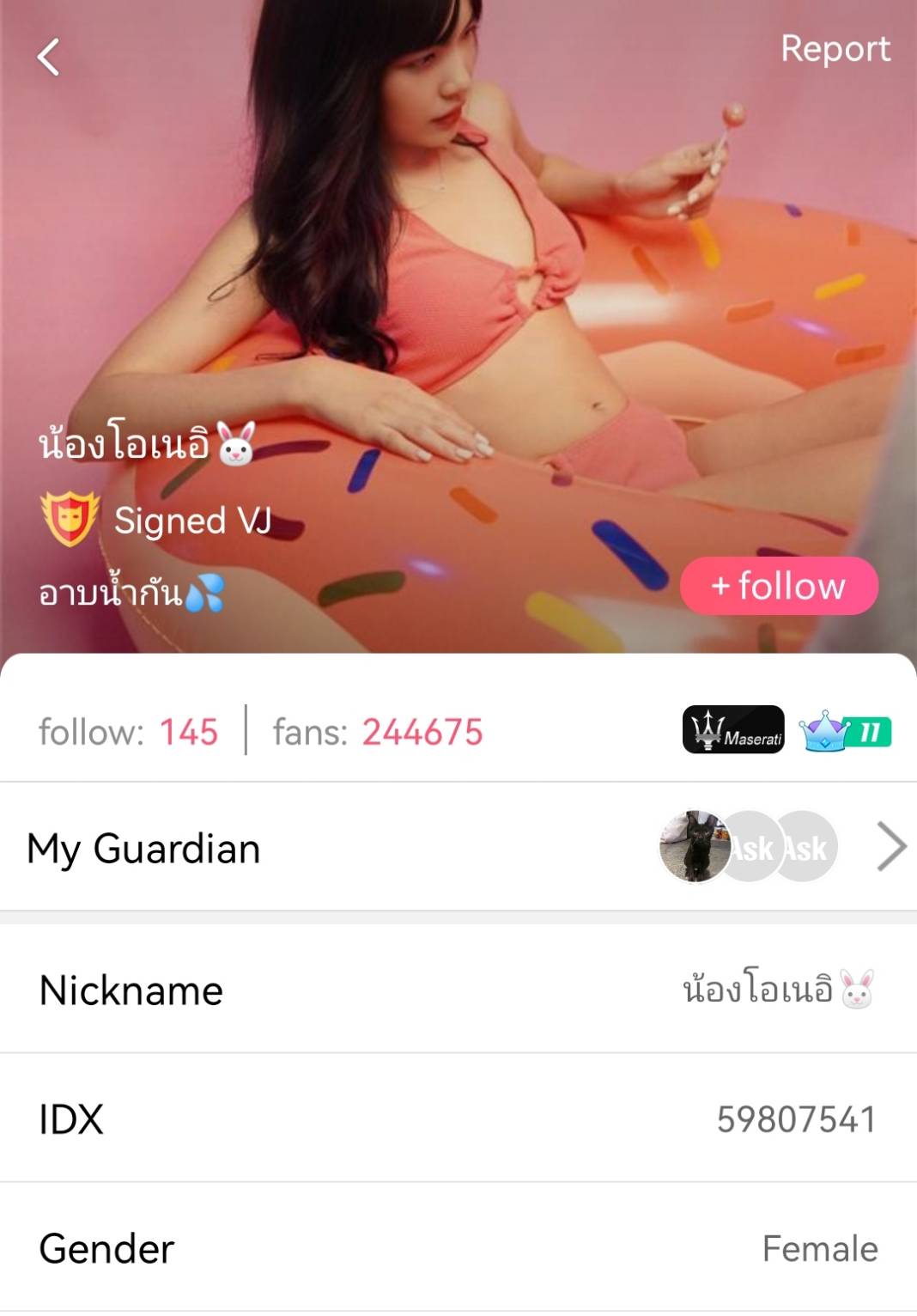Open the Maserati badge

coord(732,730)
